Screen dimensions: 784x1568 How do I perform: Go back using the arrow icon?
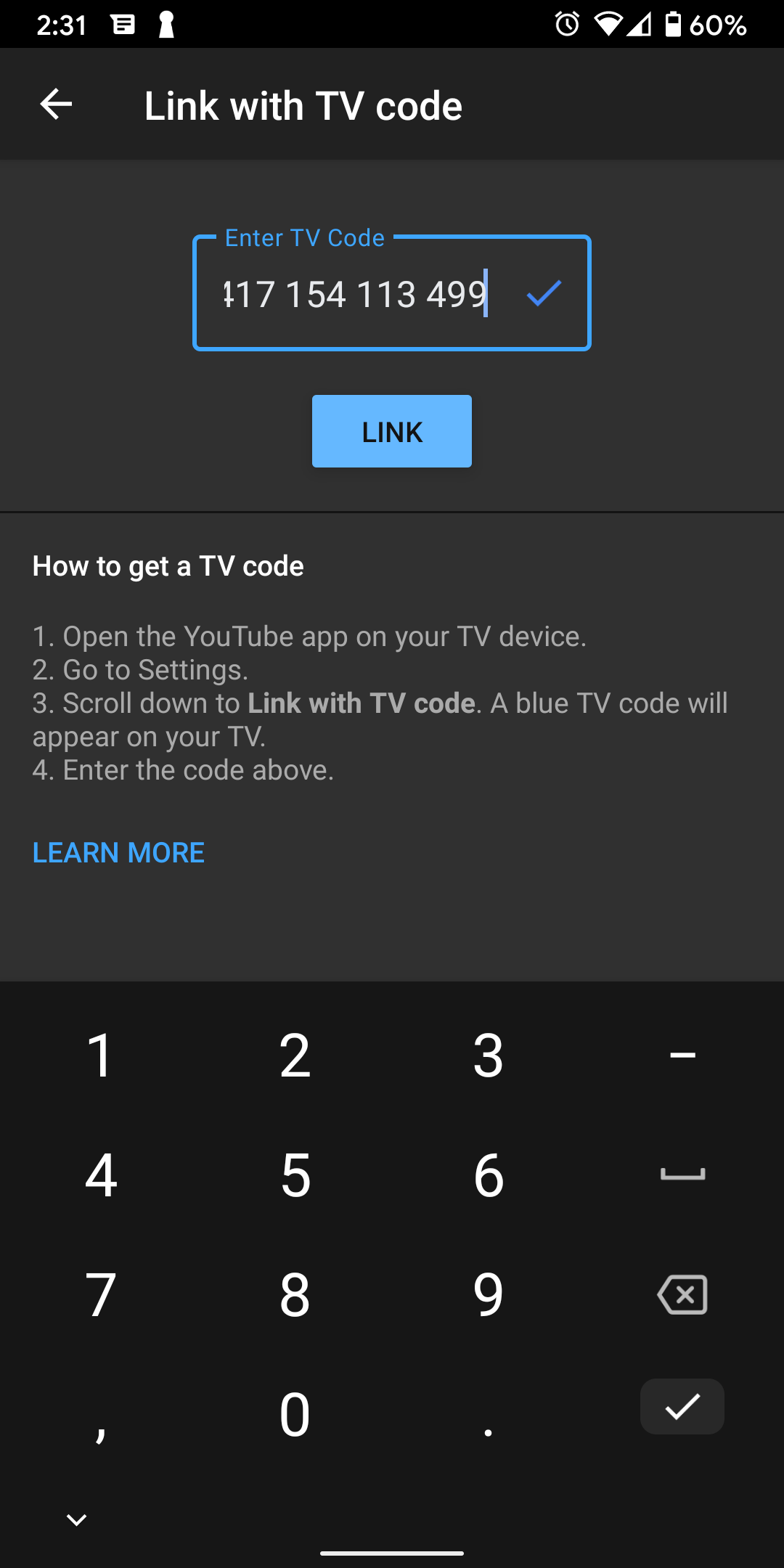pos(56,105)
